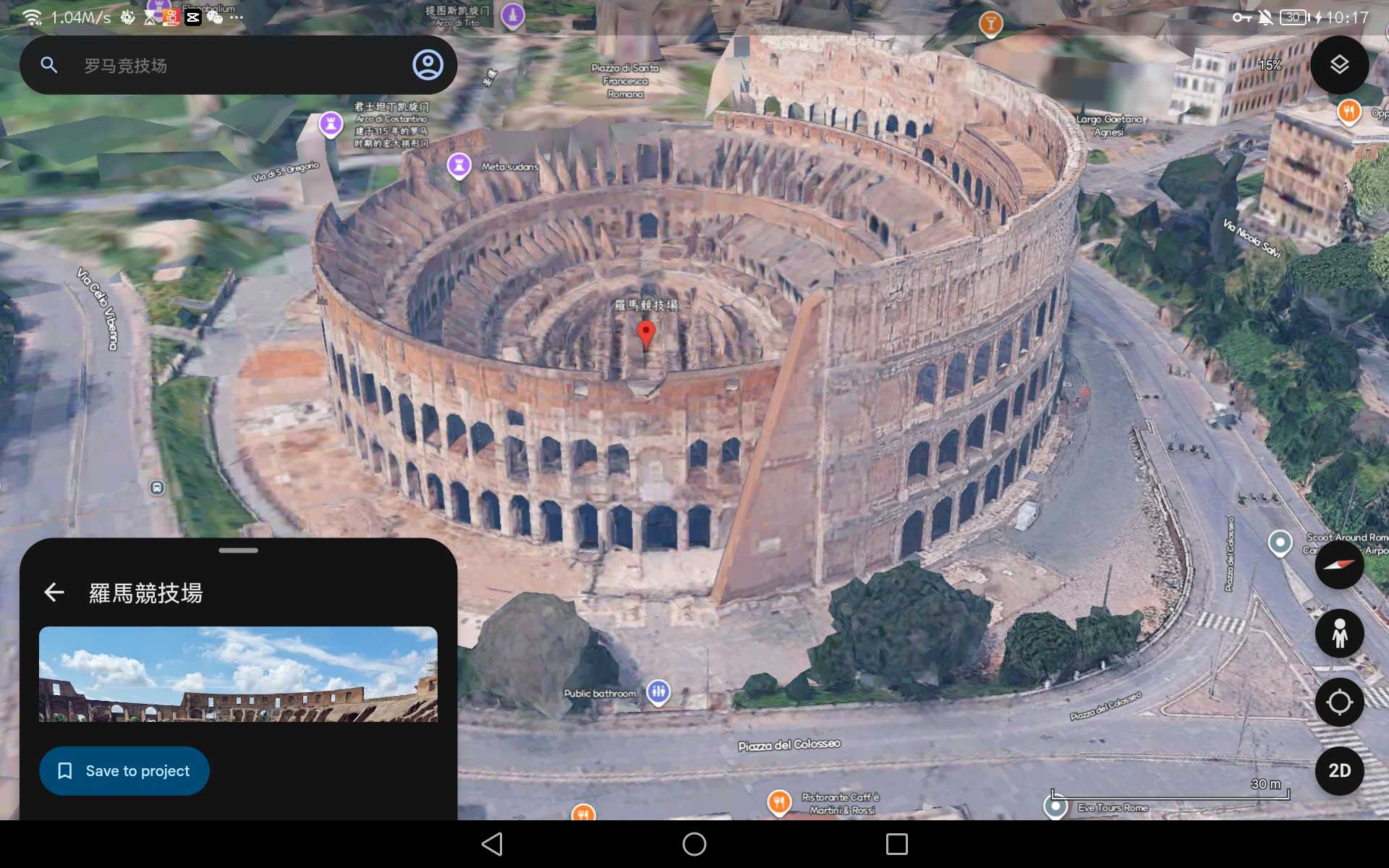Open the Colosseum panorama photo
This screenshot has width=1389, height=868.
238,674
